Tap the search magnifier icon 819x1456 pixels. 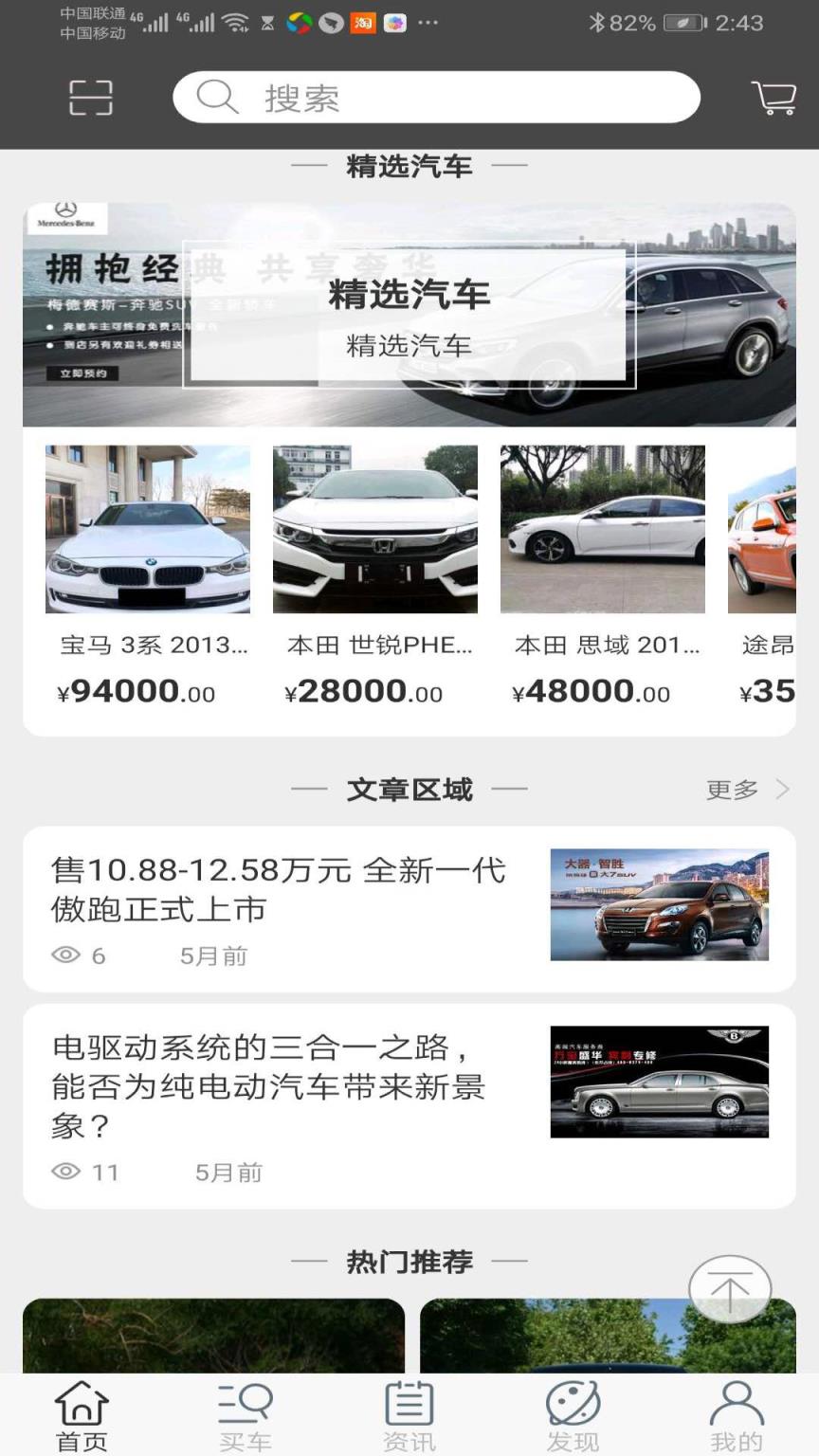click(x=216, y=96)
